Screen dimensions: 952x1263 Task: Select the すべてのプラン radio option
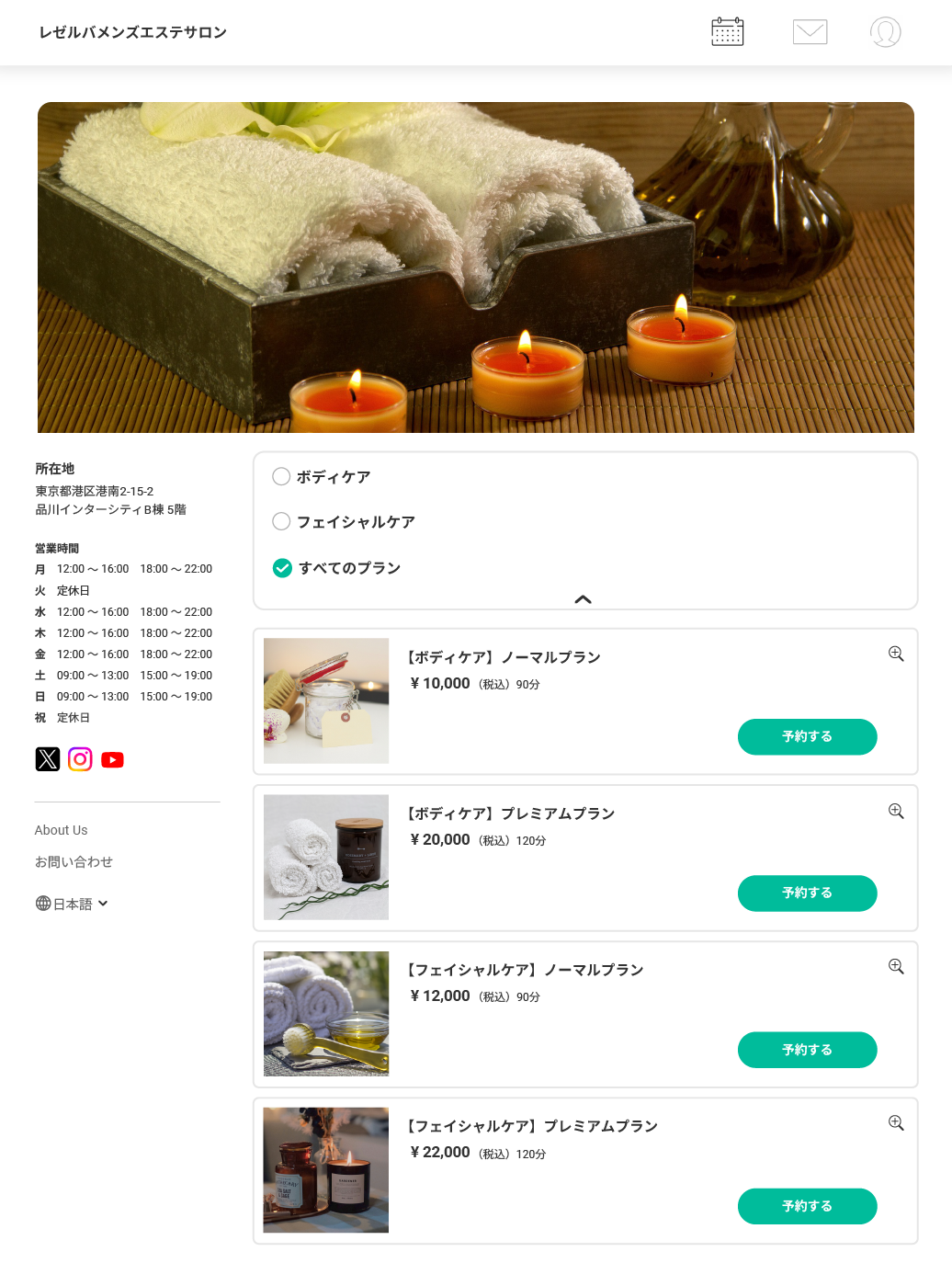pyautogui.click(x=282, y=568)
